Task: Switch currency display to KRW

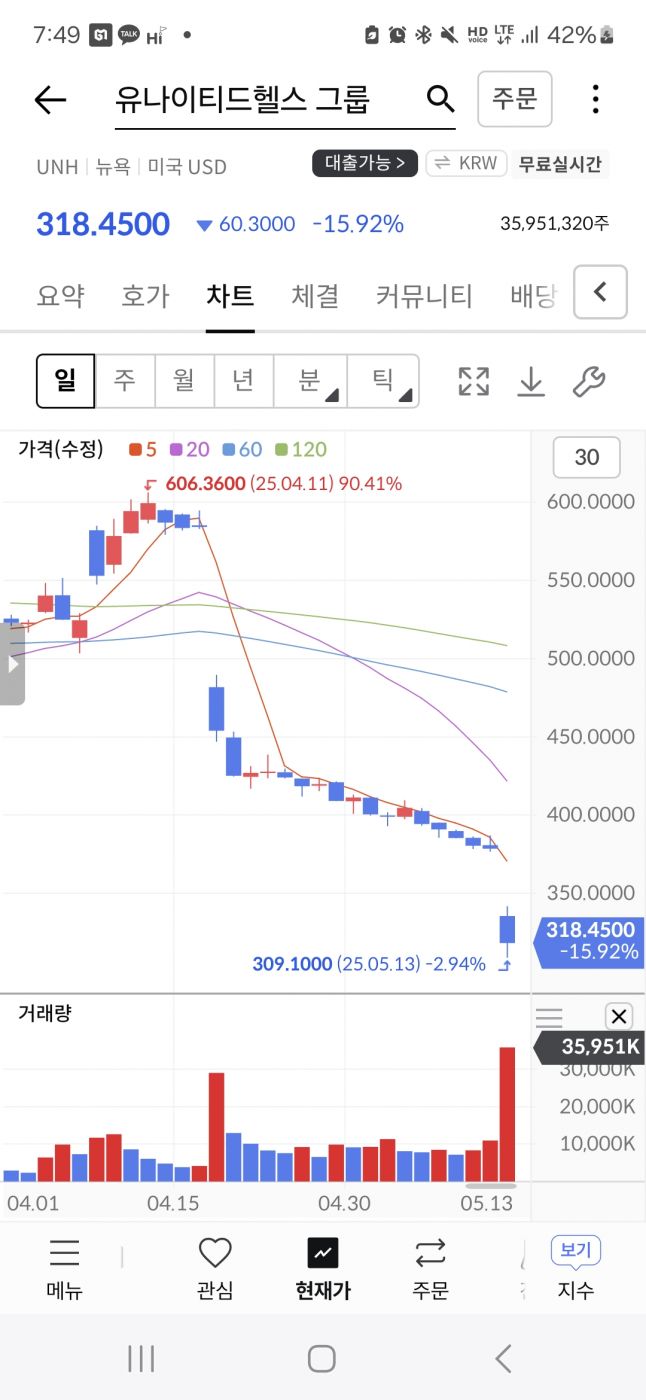Action: 466,163
